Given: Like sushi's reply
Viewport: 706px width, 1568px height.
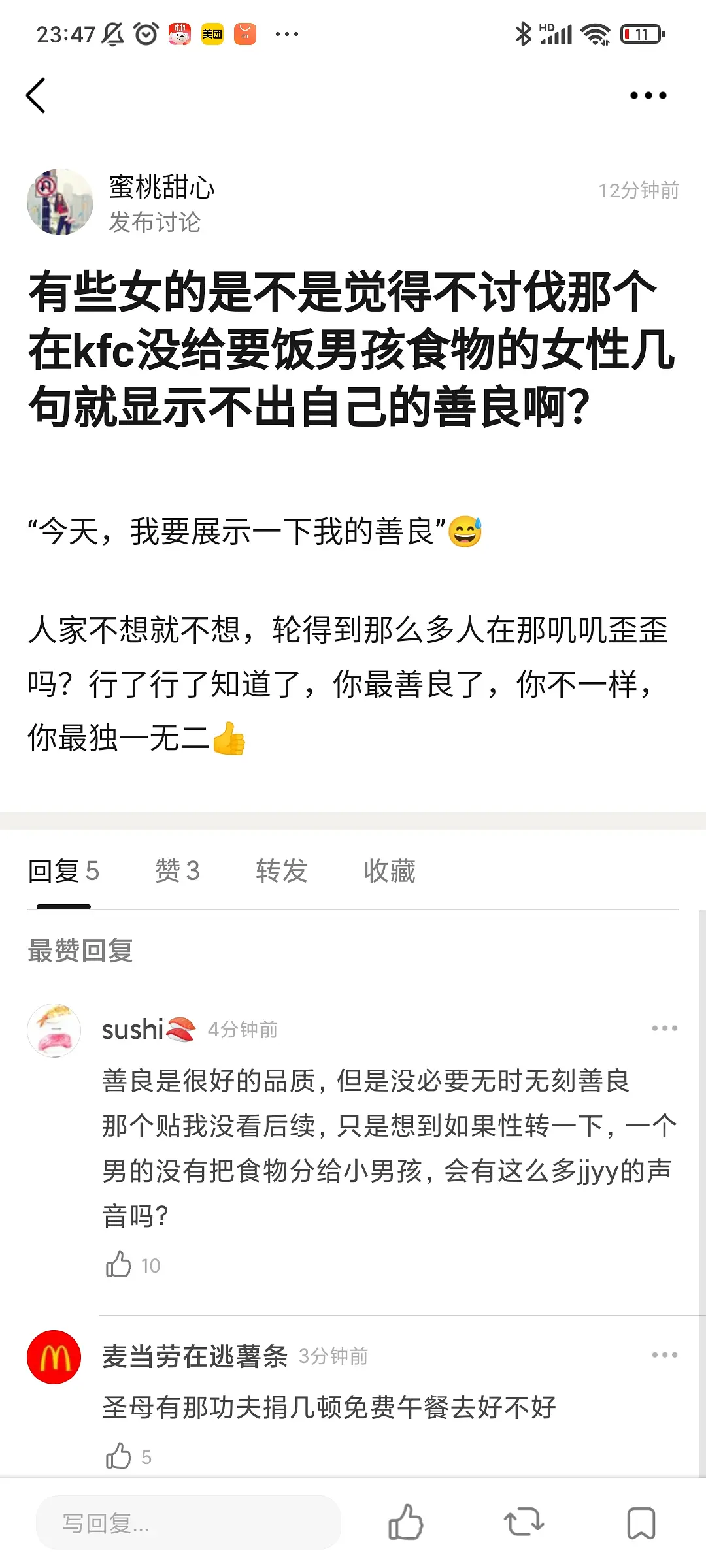Looking at the screenshot, I should (119, 1265).
